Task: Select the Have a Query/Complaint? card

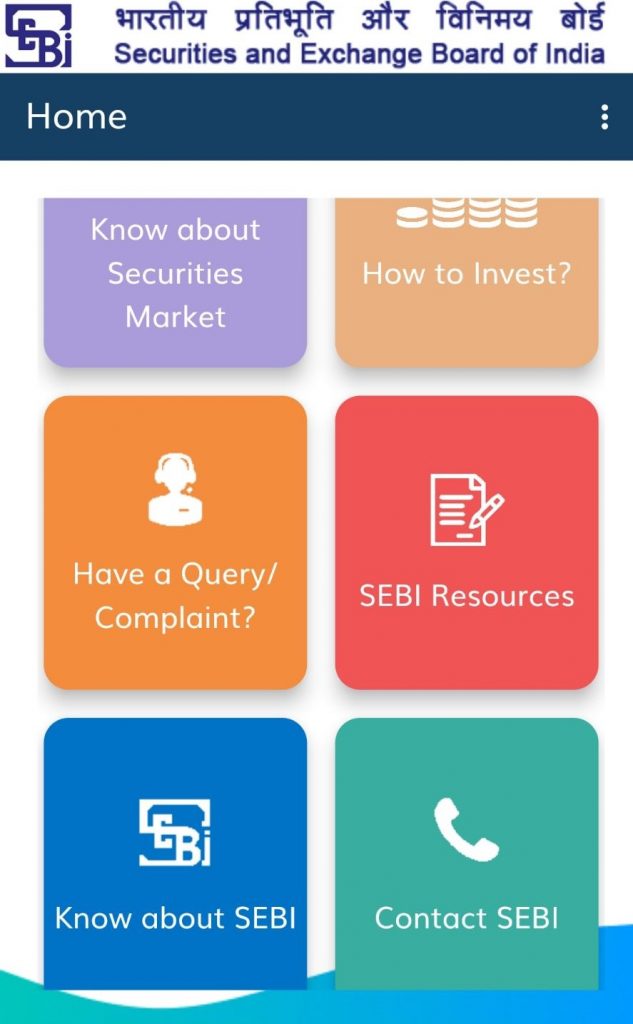Action: tap(175, 542)
